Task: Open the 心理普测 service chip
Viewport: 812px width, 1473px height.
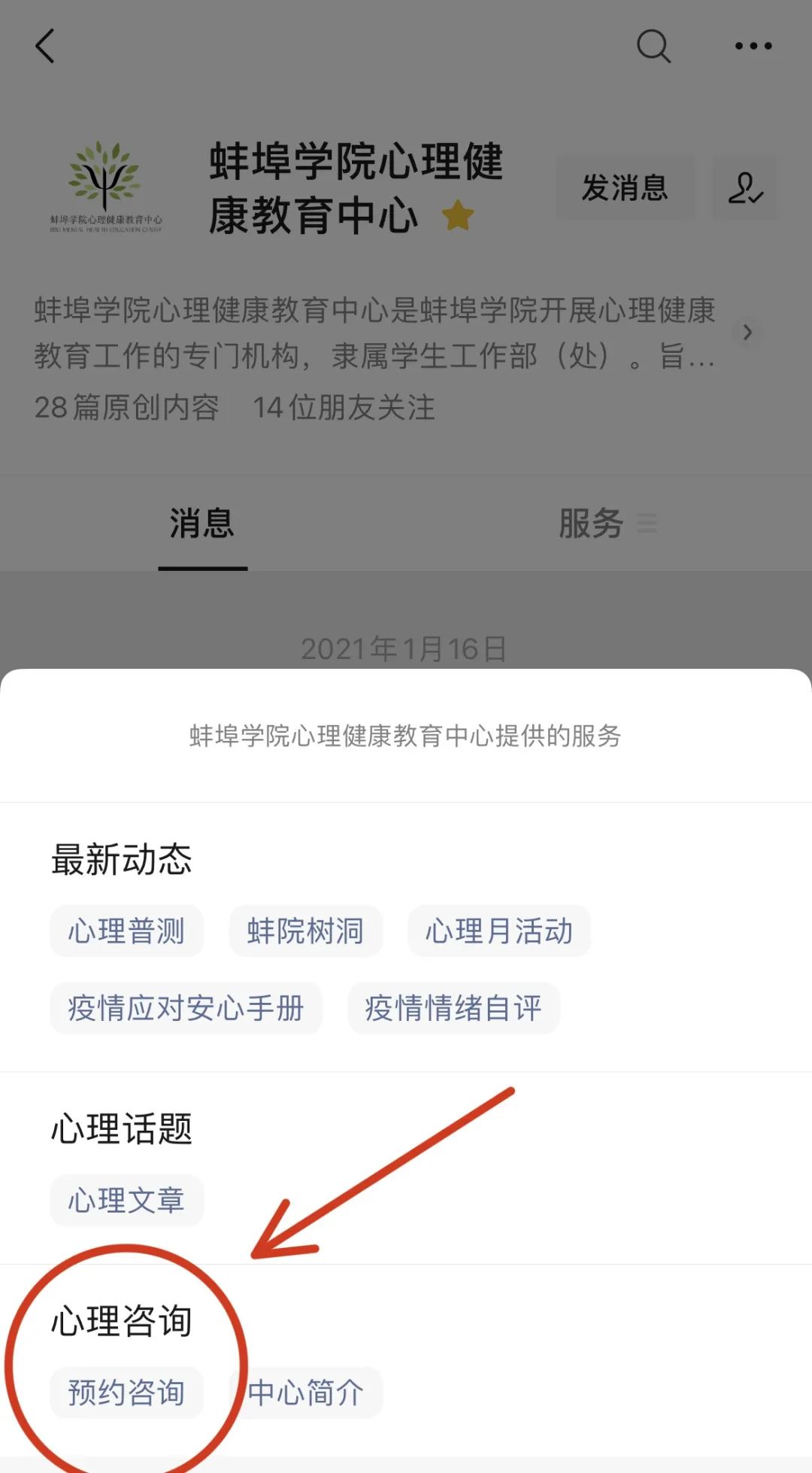Action: pos(126,931)
